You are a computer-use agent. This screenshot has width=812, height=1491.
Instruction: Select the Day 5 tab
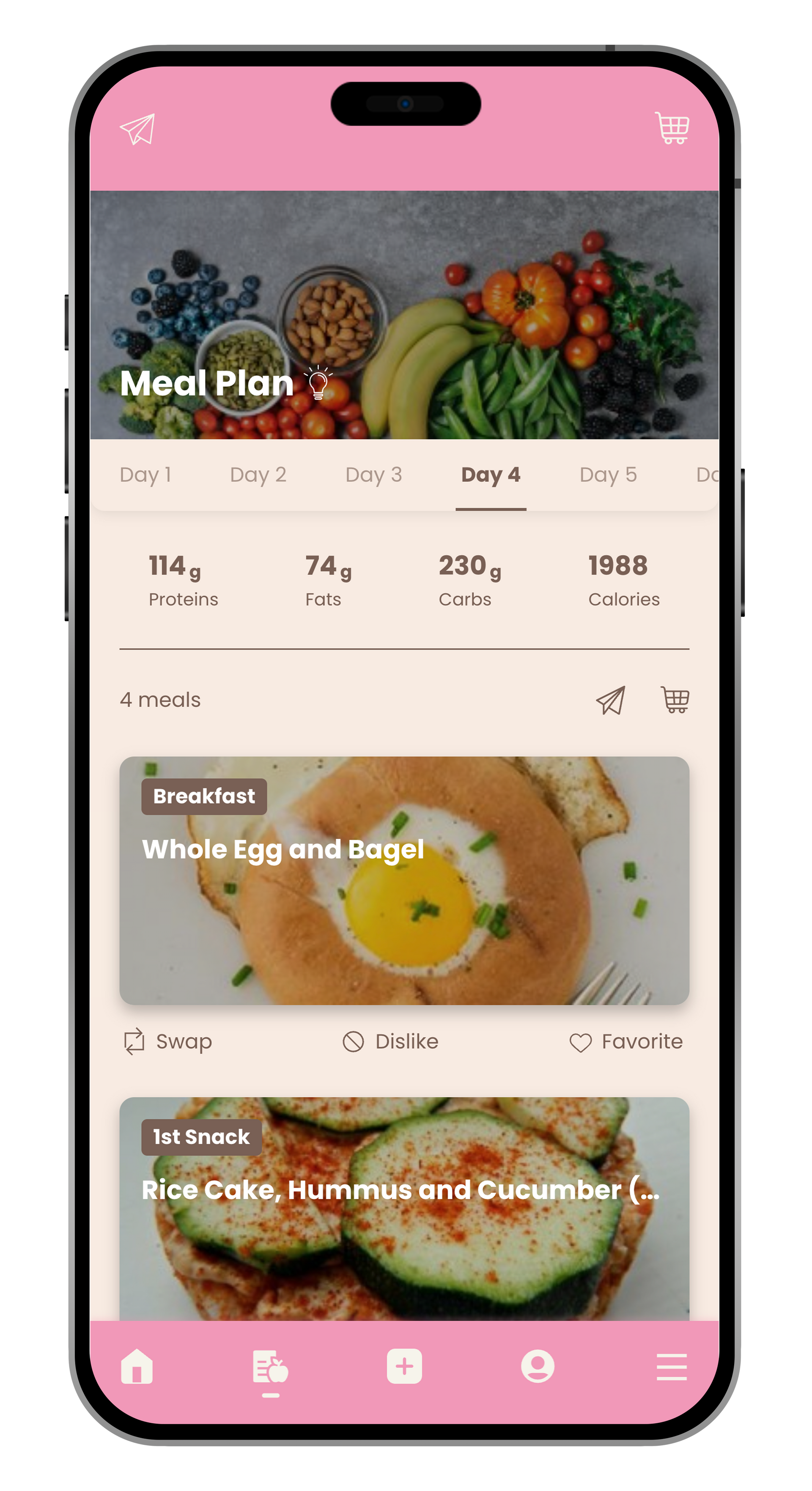pyautogui.click(x=608, y=475)
